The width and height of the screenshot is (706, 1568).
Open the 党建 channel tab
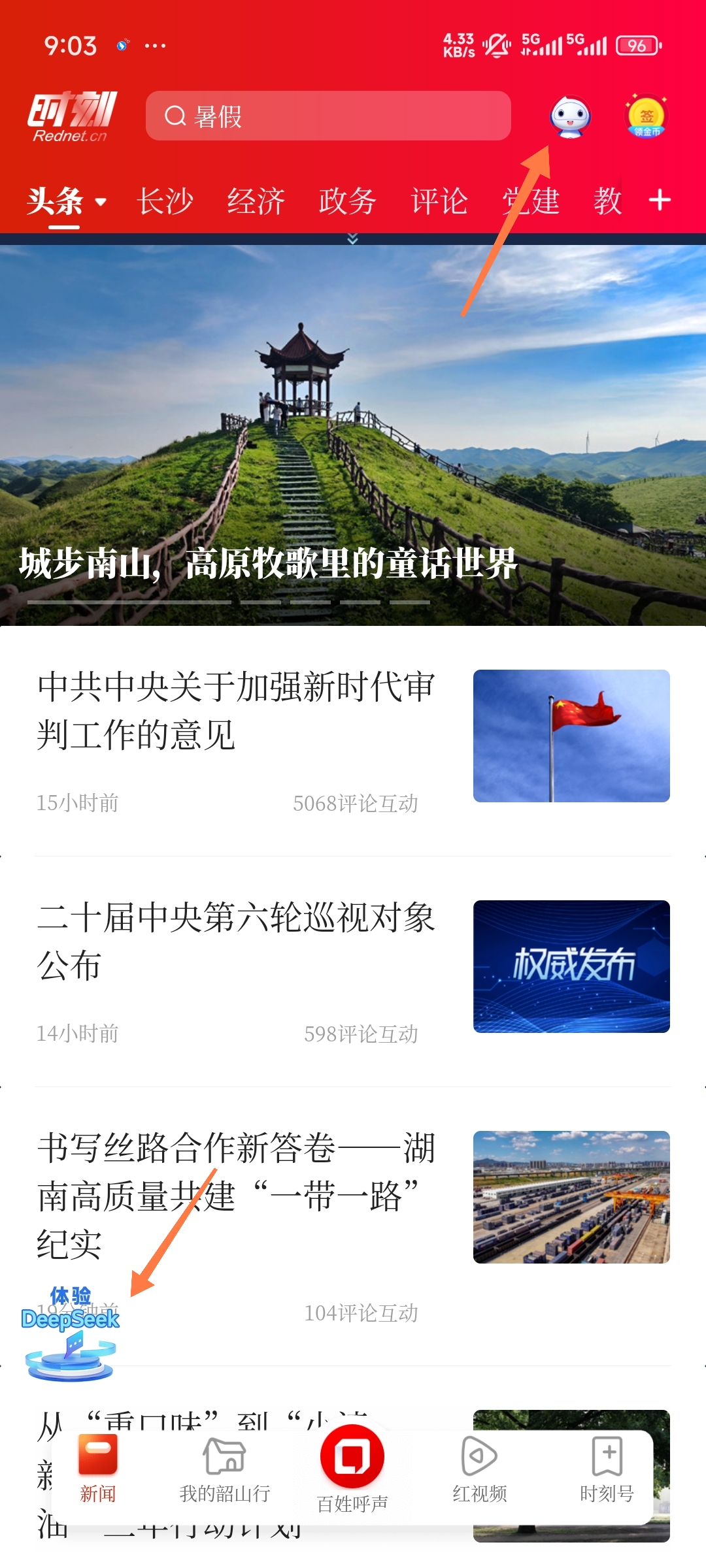pyautogui.click(x=531, y=201)
